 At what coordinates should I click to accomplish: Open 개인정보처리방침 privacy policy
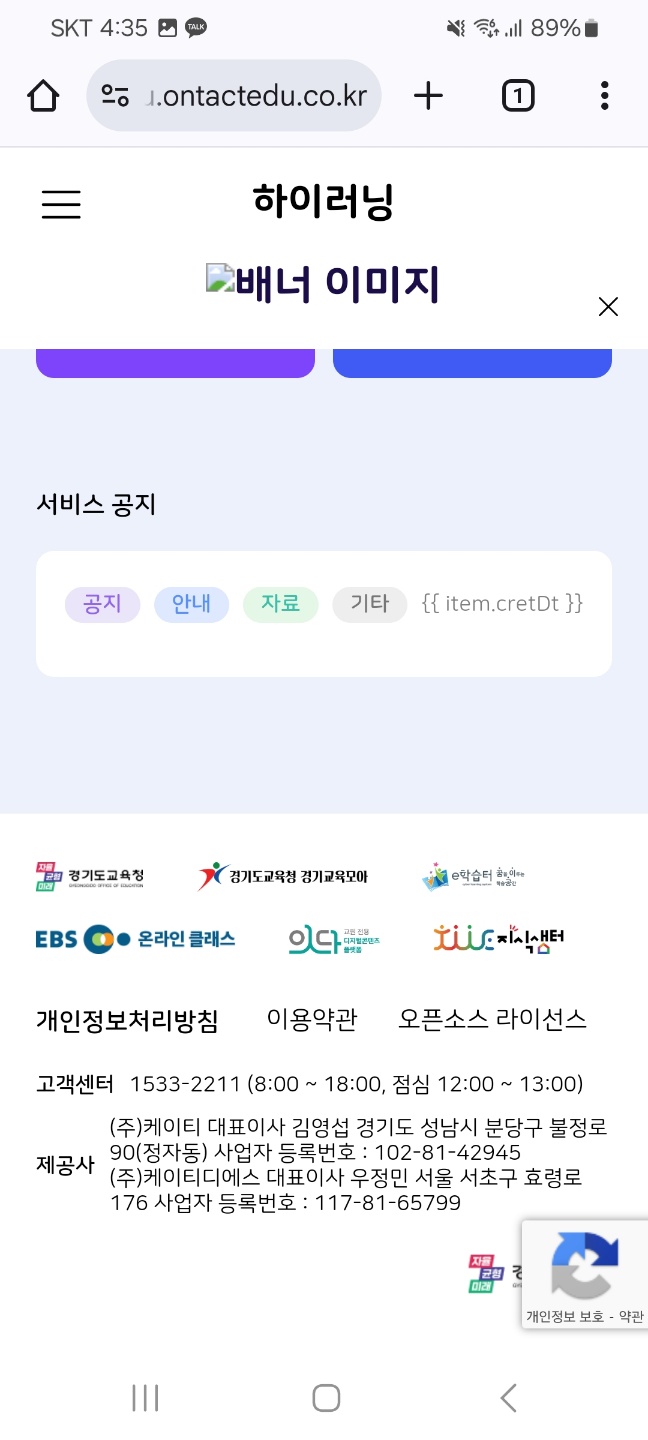click(127, 1020)
